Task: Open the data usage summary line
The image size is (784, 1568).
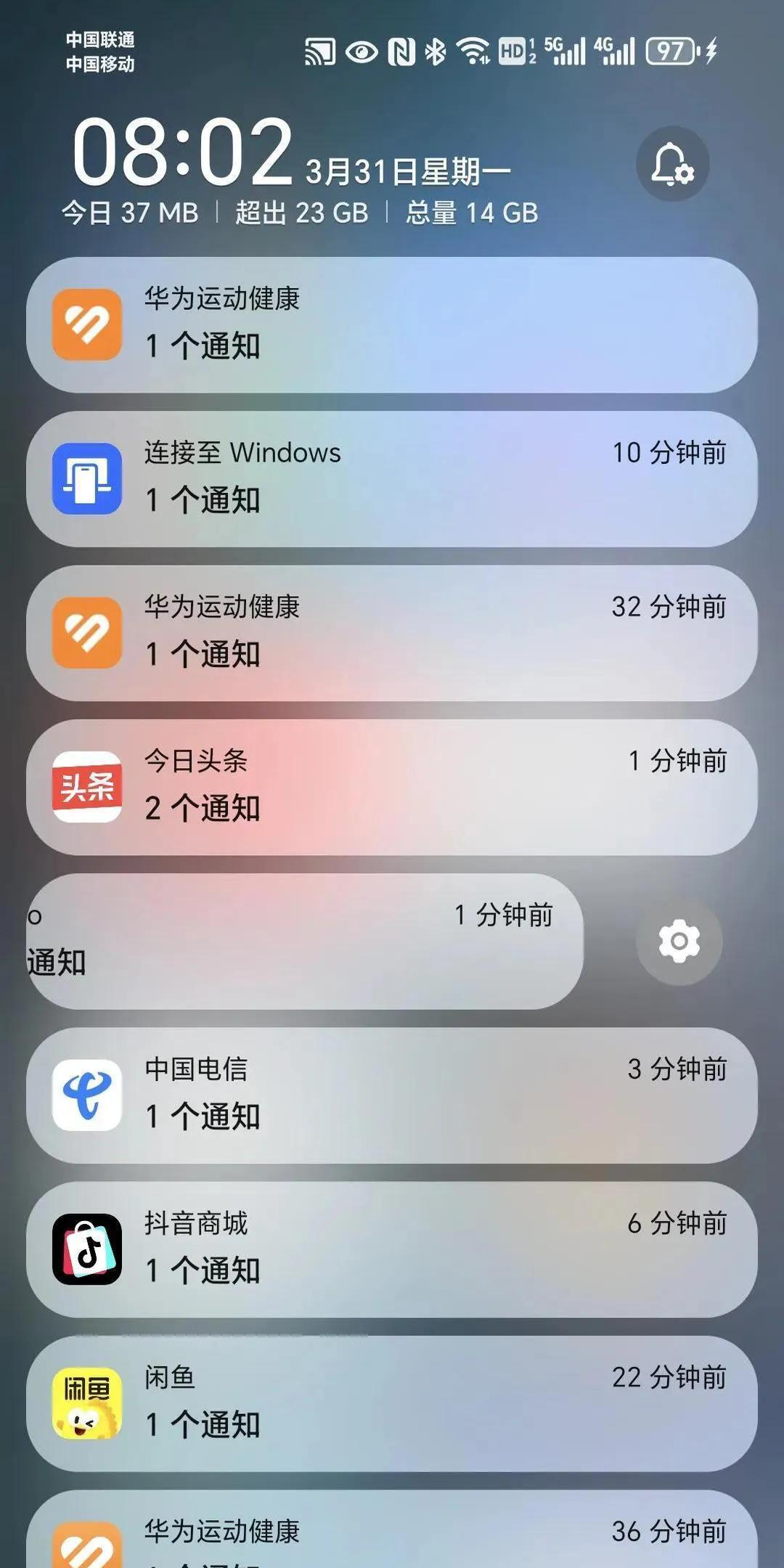Action: [x=300, y=213]
